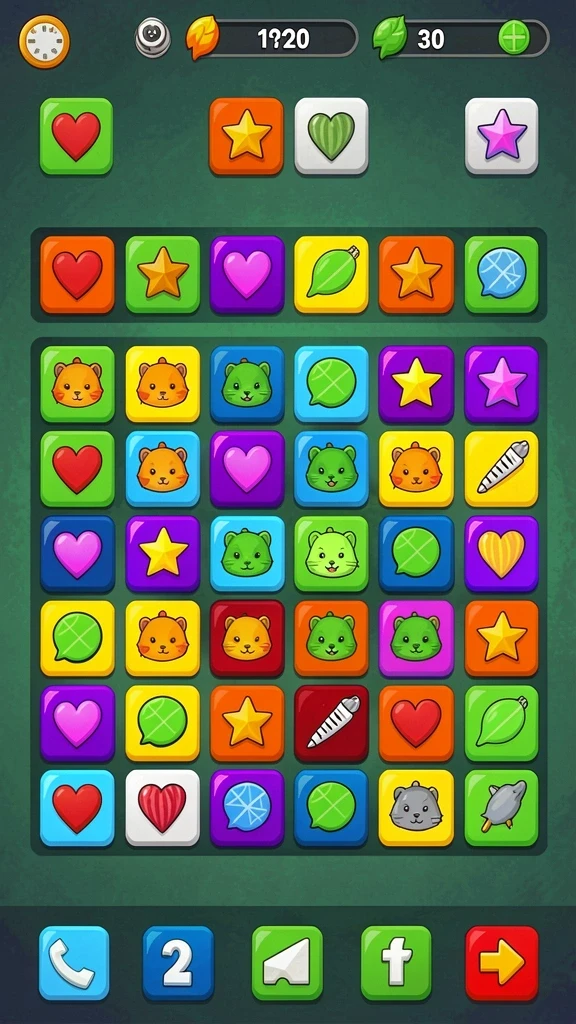Select the orange cat on dark red tile
576x1024 pixels.
pyautogui.click(x=247, y=638)
